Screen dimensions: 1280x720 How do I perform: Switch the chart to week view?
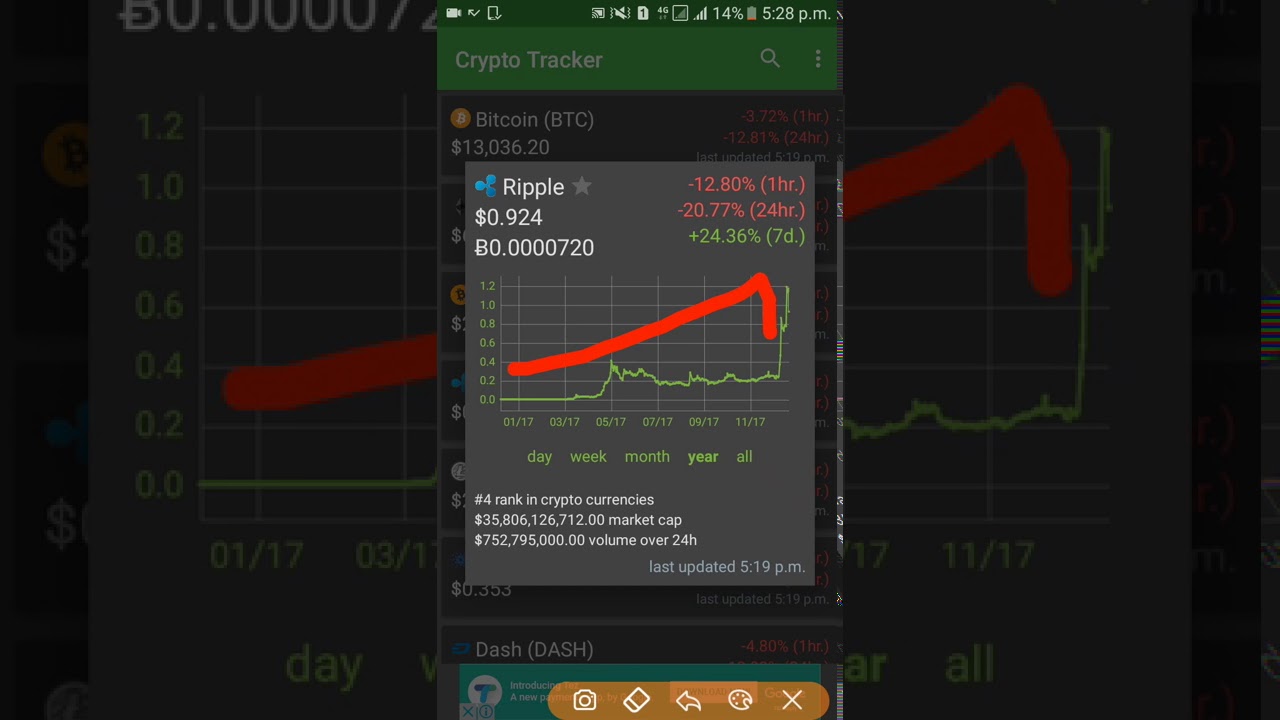click(588, 457)
